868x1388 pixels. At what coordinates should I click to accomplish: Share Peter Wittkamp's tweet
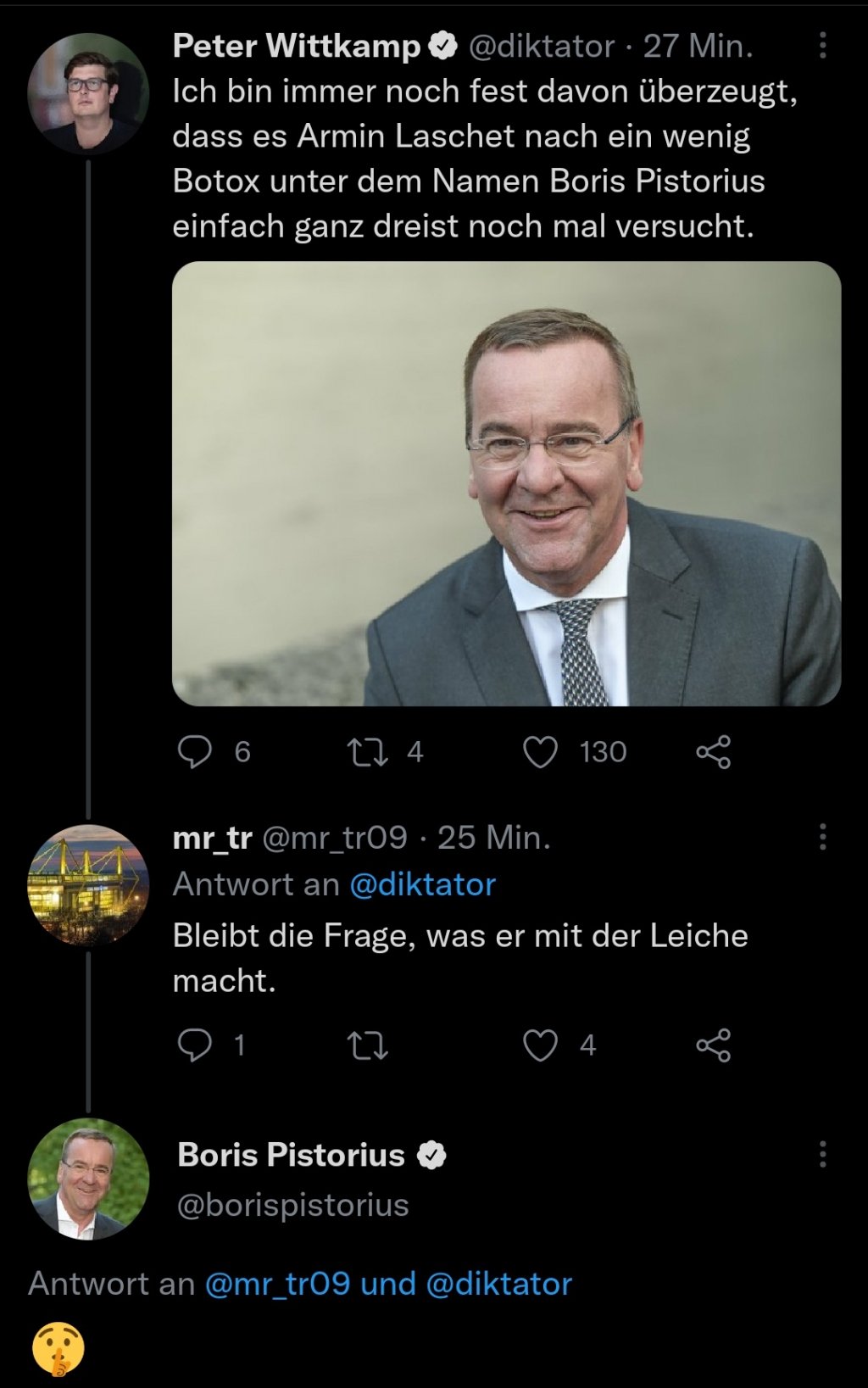coord(713,752)
